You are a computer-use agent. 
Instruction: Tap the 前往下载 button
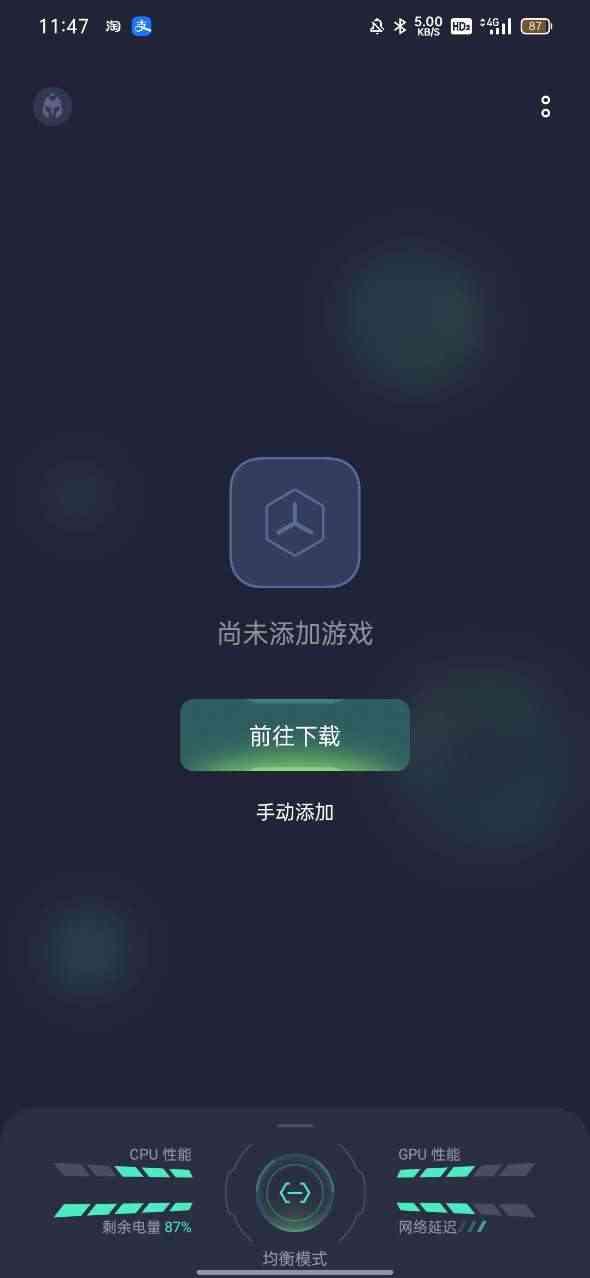(295, 735)
